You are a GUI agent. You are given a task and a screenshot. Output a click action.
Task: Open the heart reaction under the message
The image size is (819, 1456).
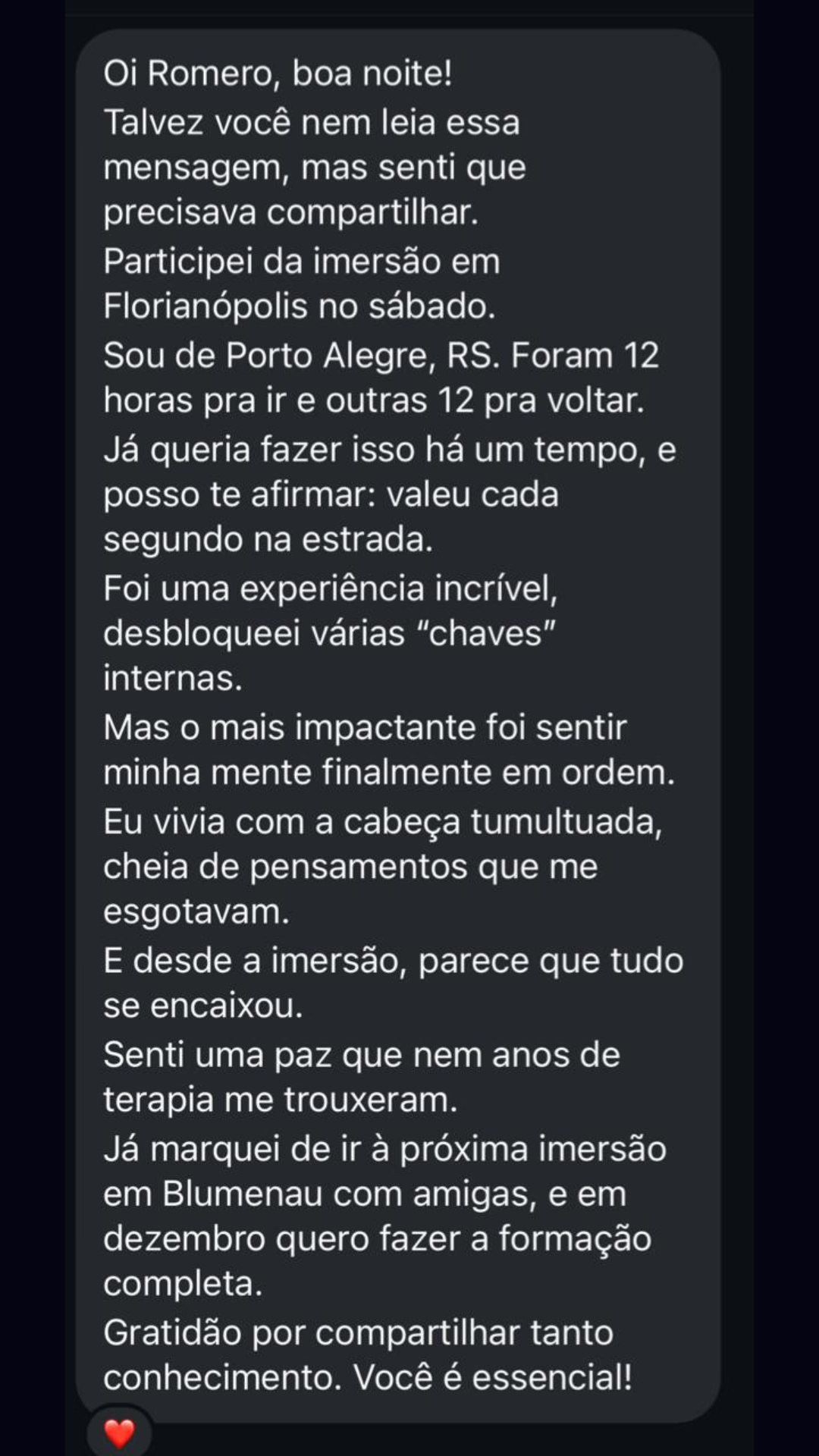coord(119,1432)
